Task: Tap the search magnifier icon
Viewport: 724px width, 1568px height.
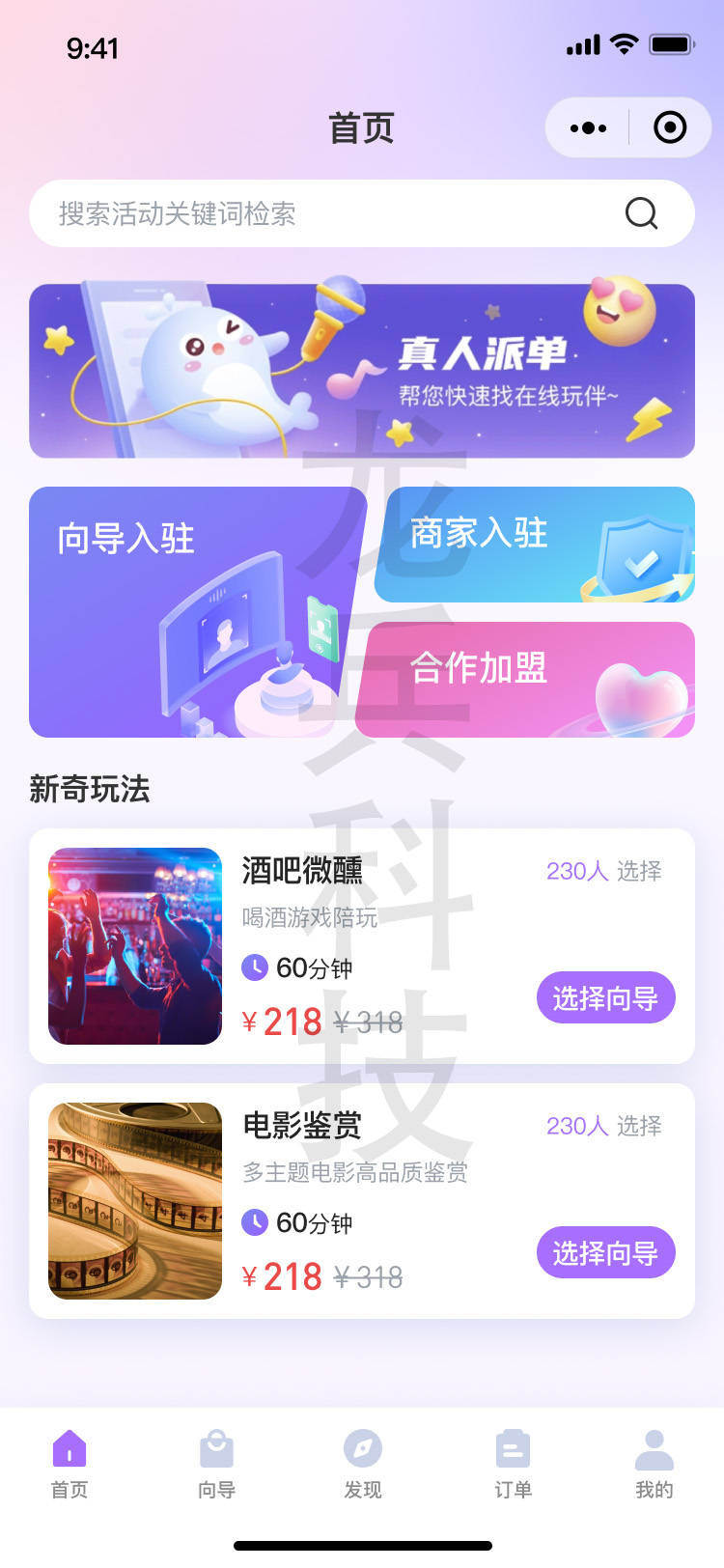Action: 640,213
